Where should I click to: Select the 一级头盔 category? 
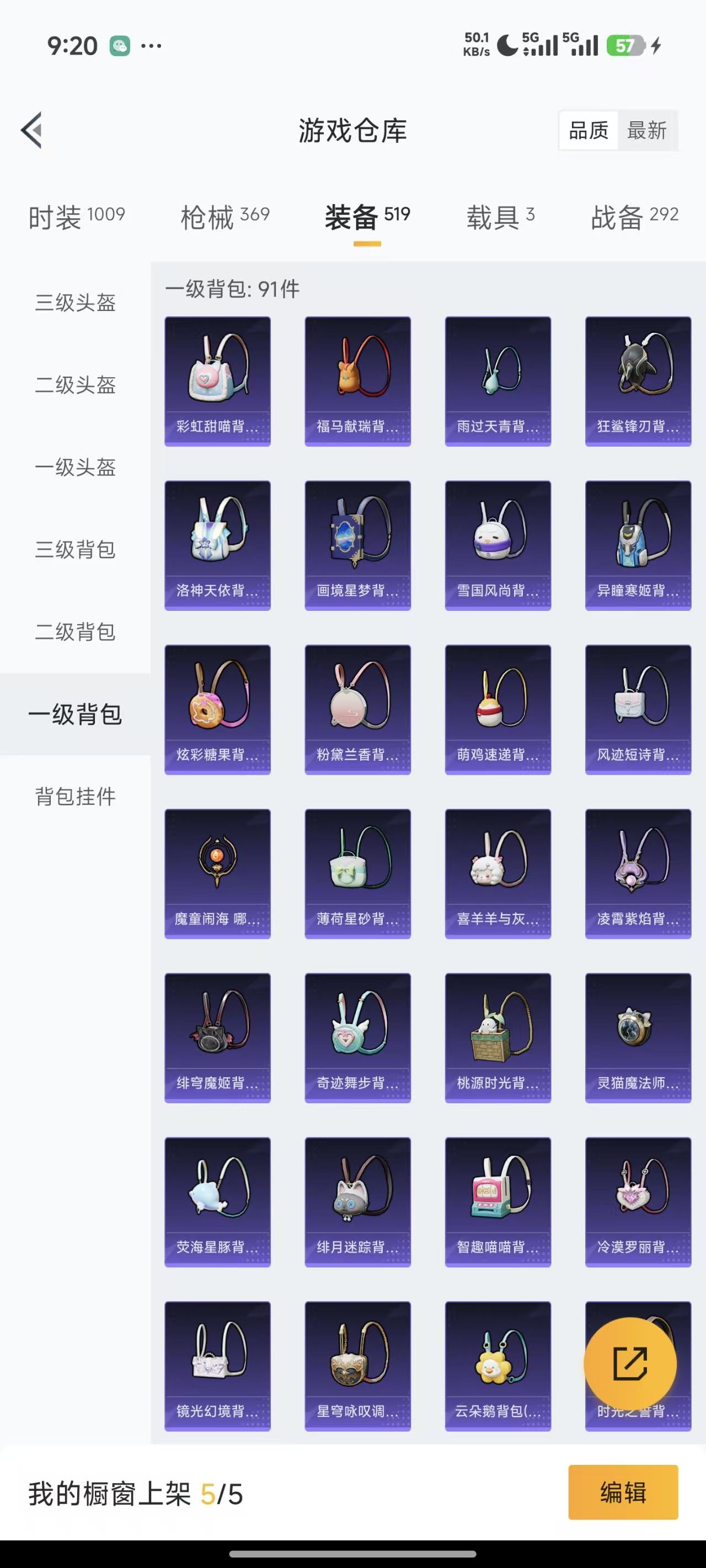tap(74, 468)
